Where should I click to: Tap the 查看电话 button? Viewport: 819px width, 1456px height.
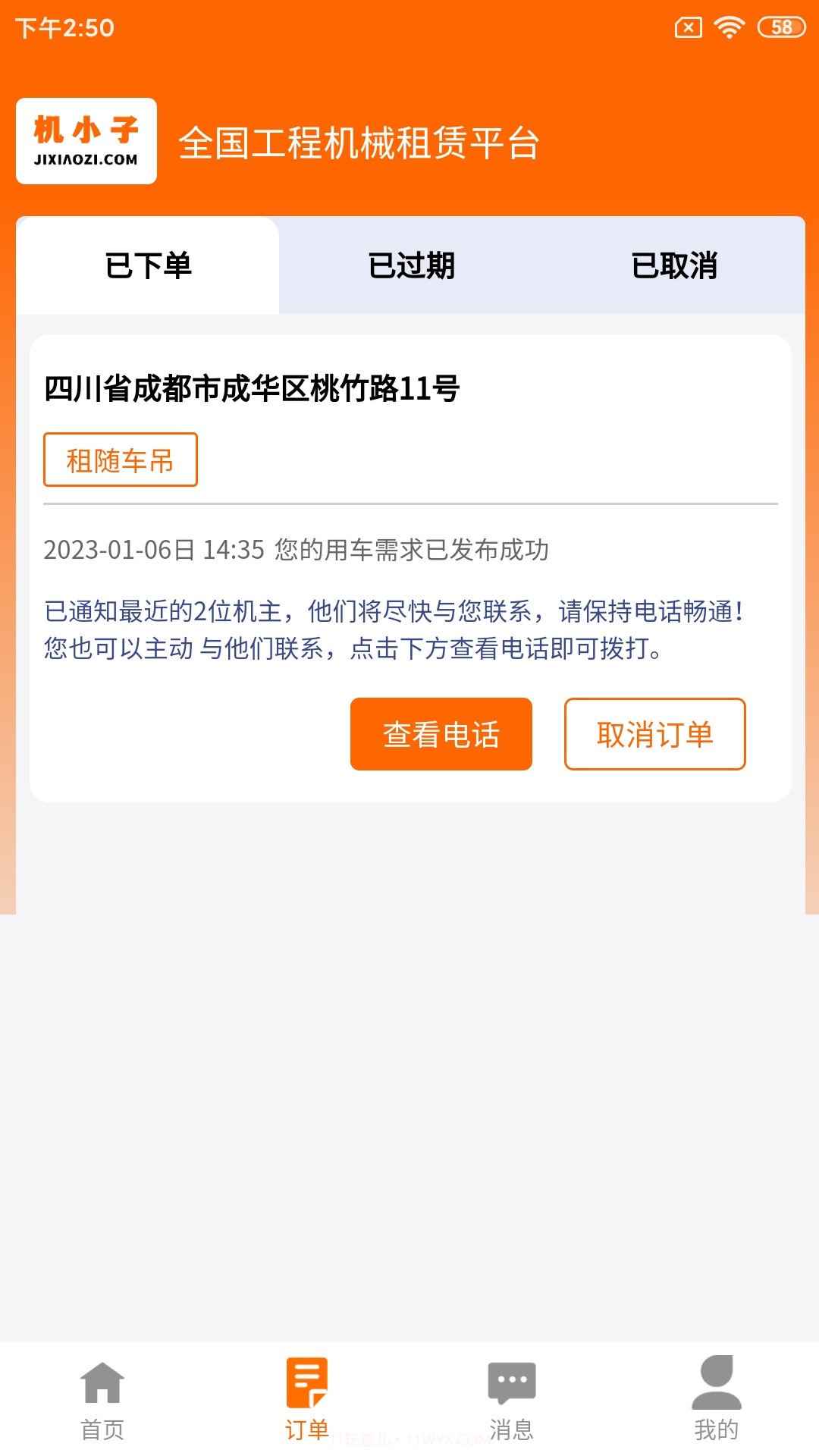pyautogui.click(x=442, y=733)
